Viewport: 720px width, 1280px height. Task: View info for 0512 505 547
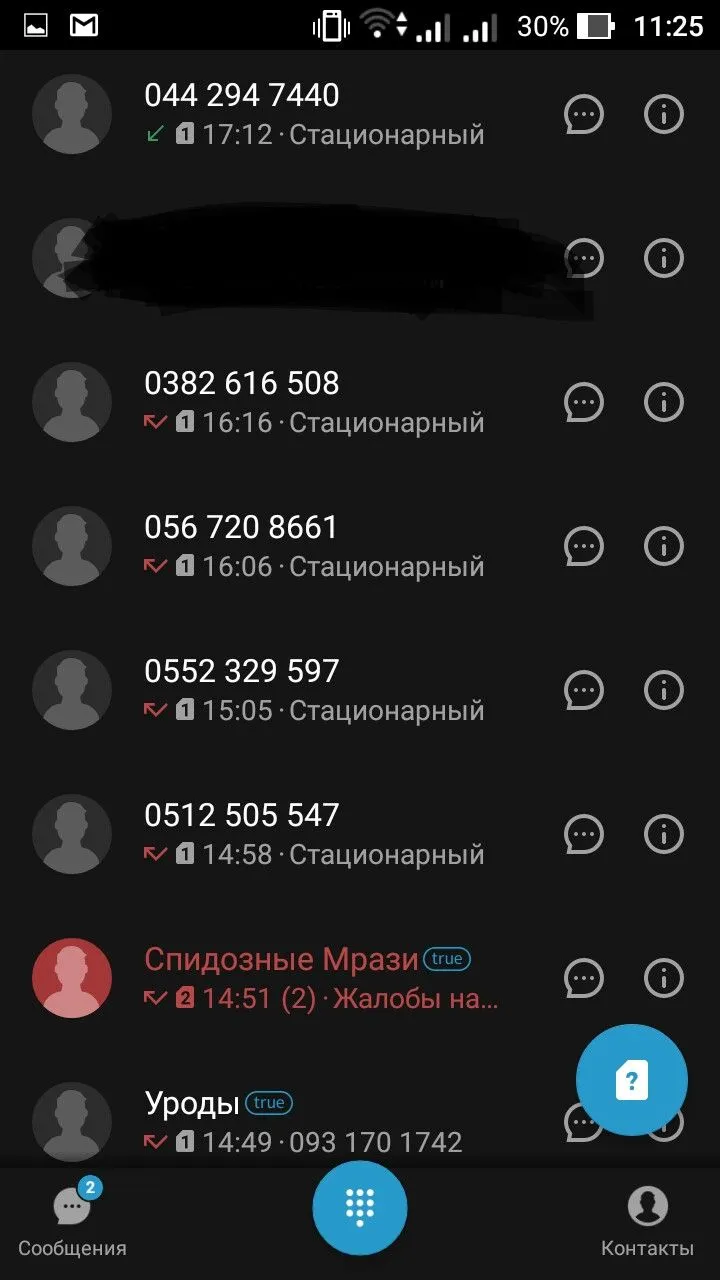coord(663,834)
